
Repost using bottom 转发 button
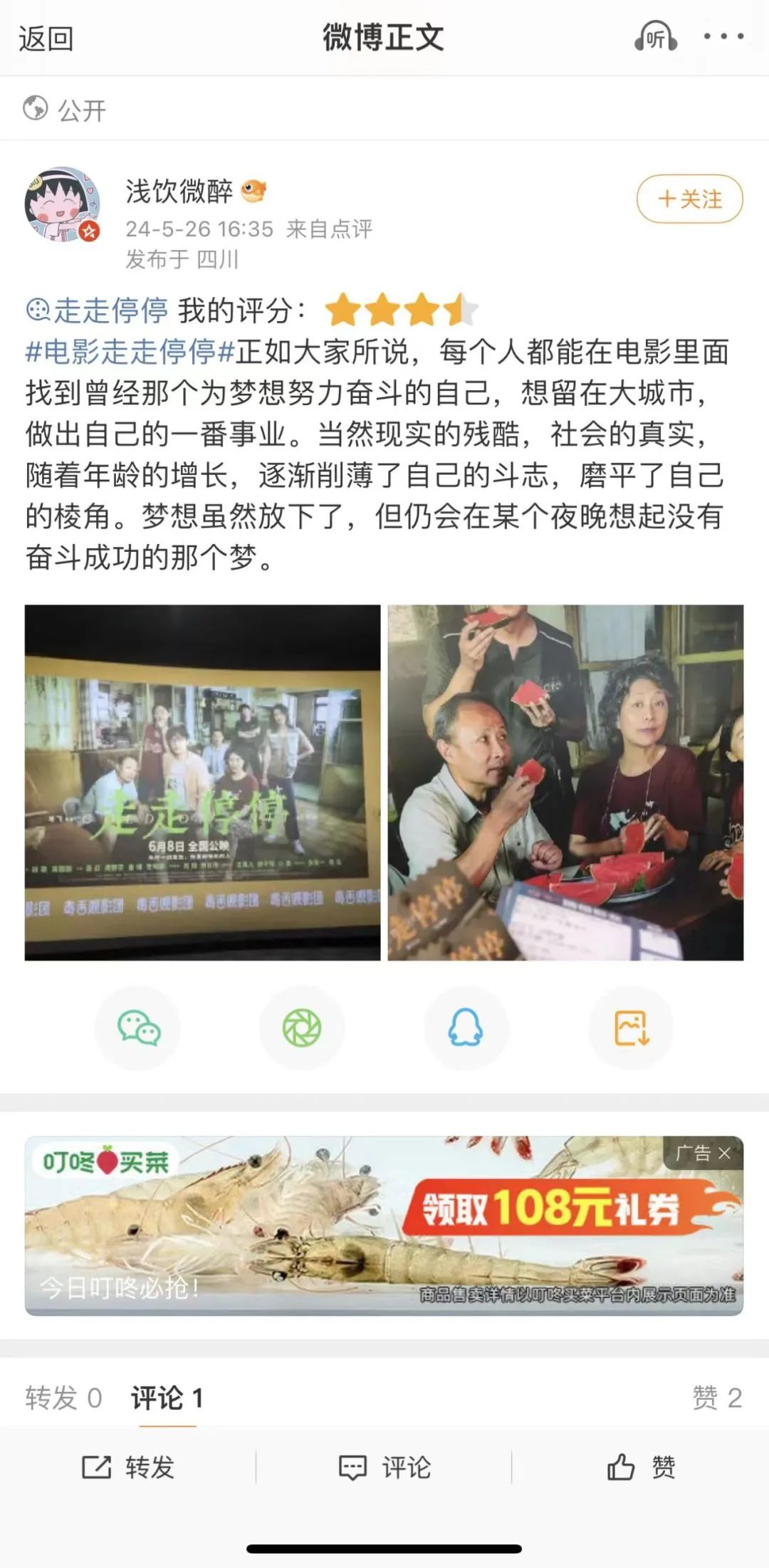(128, 1468)
